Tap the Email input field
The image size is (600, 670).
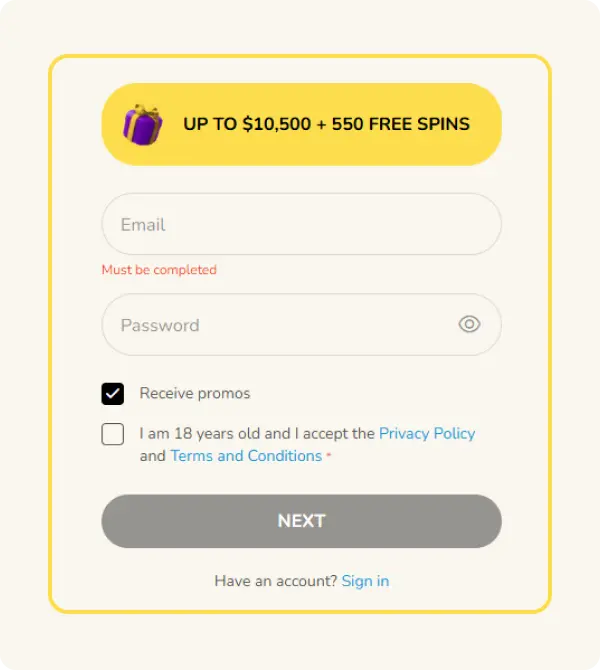pos(300,224)
